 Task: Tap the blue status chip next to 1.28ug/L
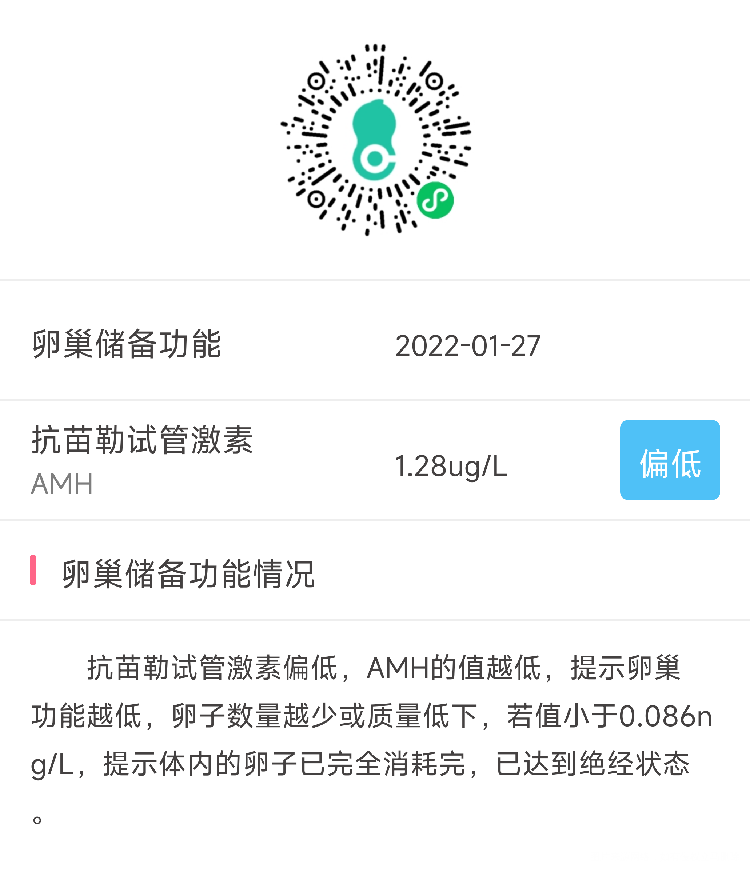click(x=670, y=460)
